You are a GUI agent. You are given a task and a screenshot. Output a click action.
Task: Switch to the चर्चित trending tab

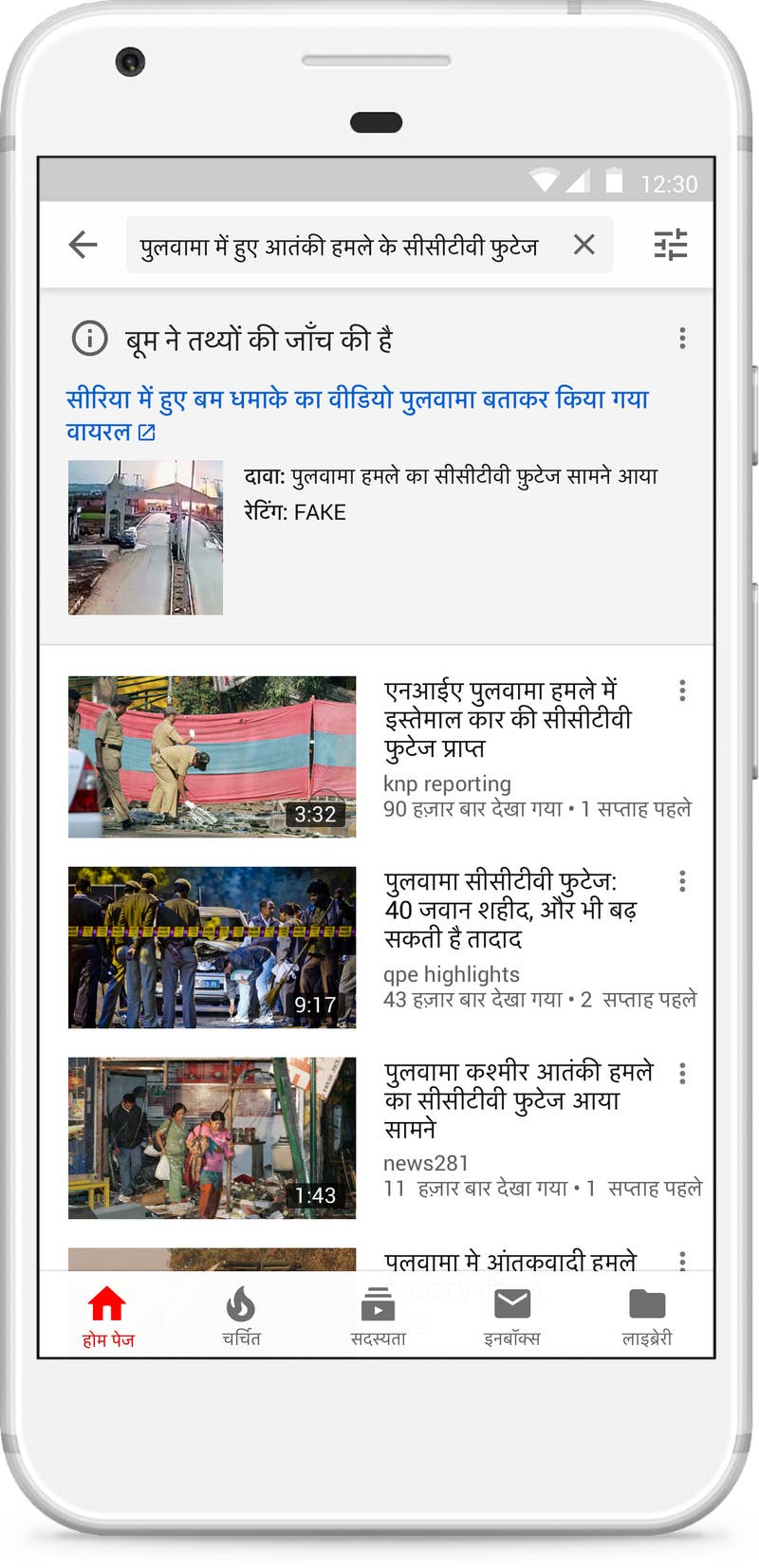[x=241, y=1317]
